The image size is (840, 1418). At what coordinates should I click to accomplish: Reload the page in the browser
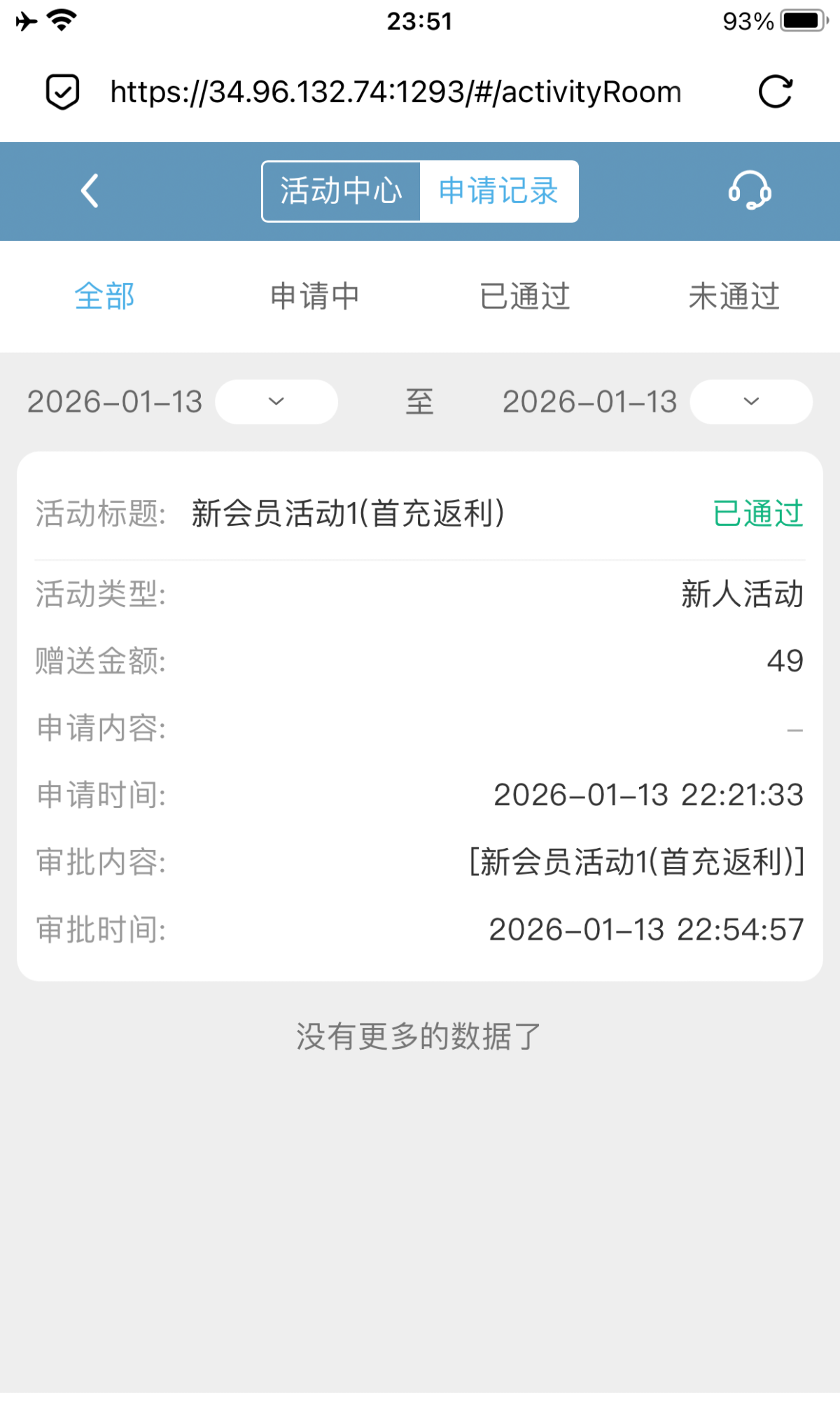coord(776,92)
